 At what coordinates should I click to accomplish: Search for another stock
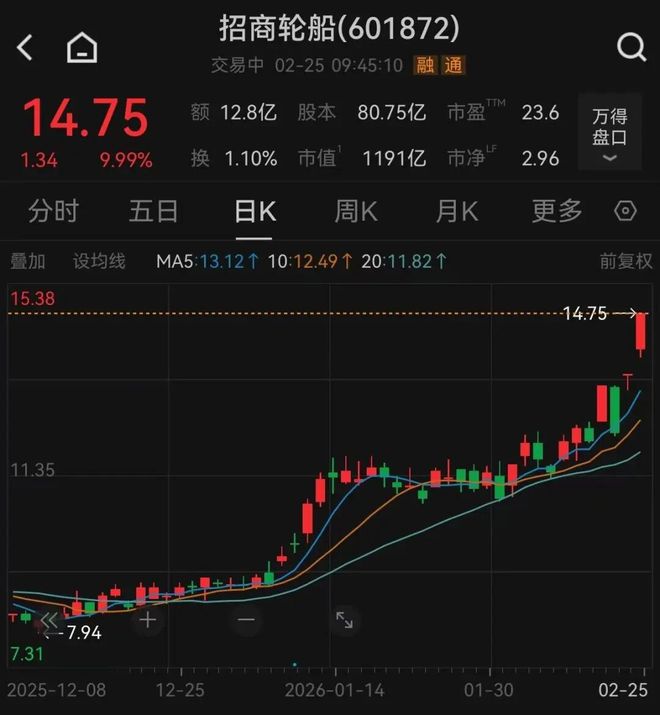point(631,46)
